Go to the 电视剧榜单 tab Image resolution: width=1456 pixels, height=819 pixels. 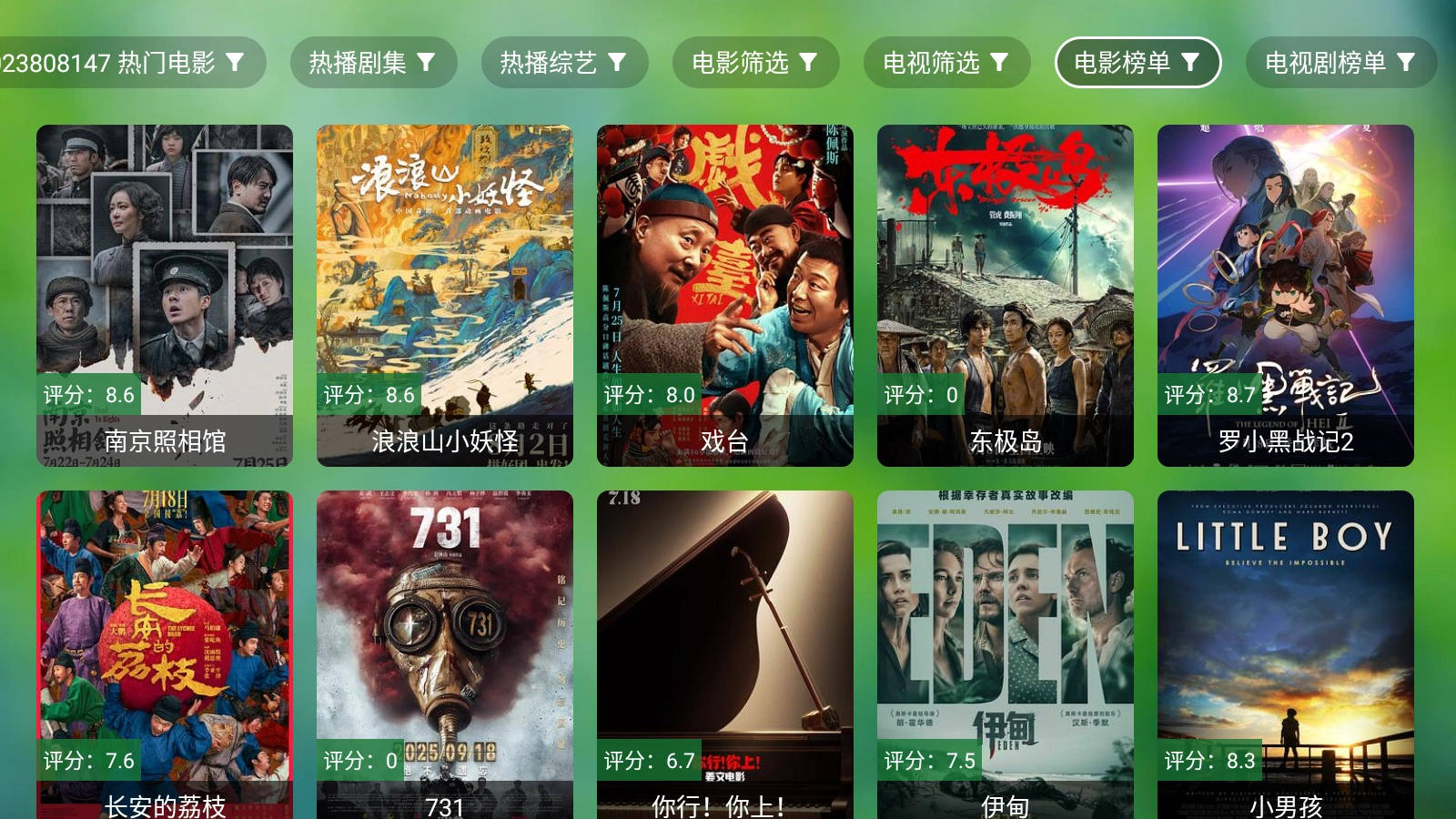click(x=1340, y=63)
